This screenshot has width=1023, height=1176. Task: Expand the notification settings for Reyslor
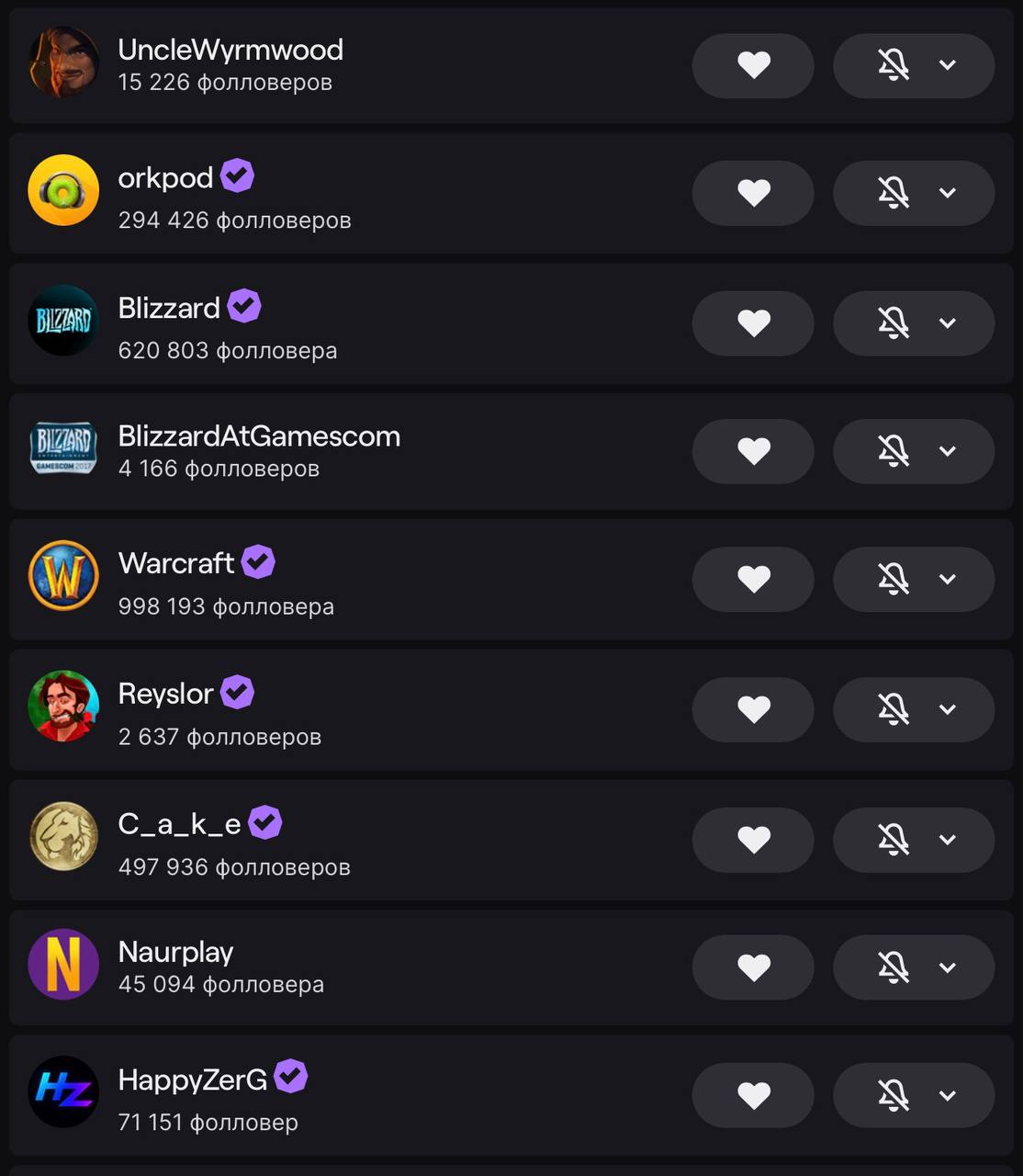pos(914,709)
